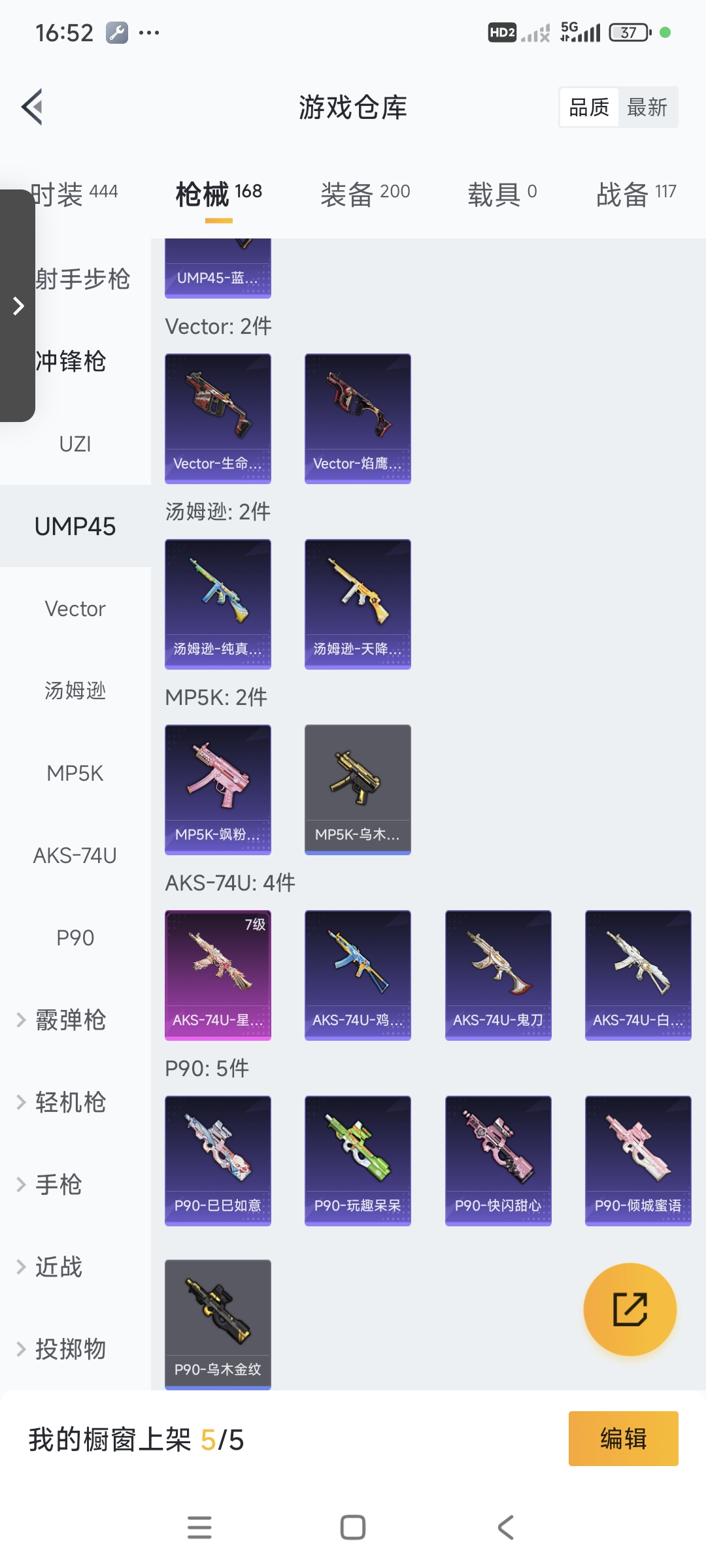Image resolution: width=706 pixels, height=1568 pixels.
Task: Switch to the 装备 tab
Action: pos(365,193)
